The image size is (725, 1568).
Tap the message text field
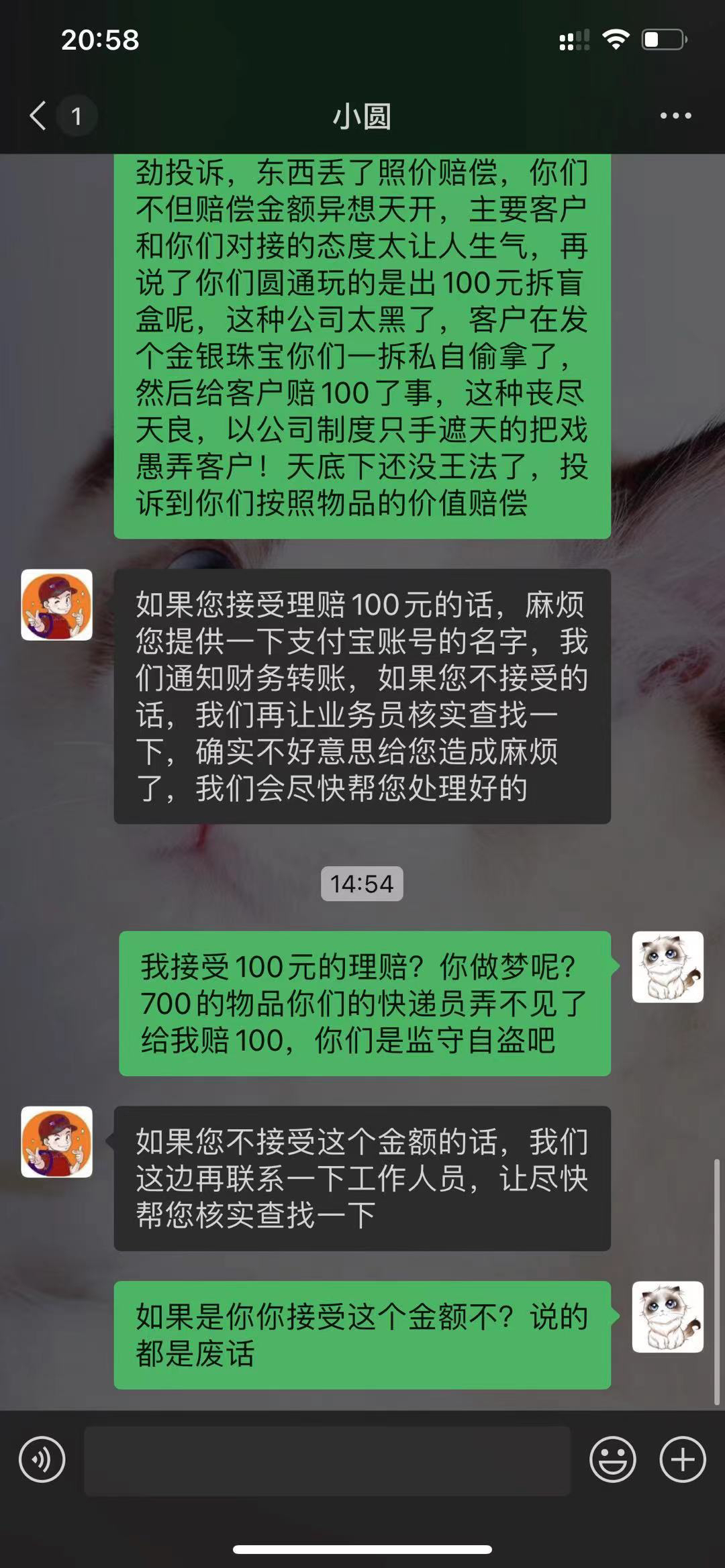[x=327, y=1459]
